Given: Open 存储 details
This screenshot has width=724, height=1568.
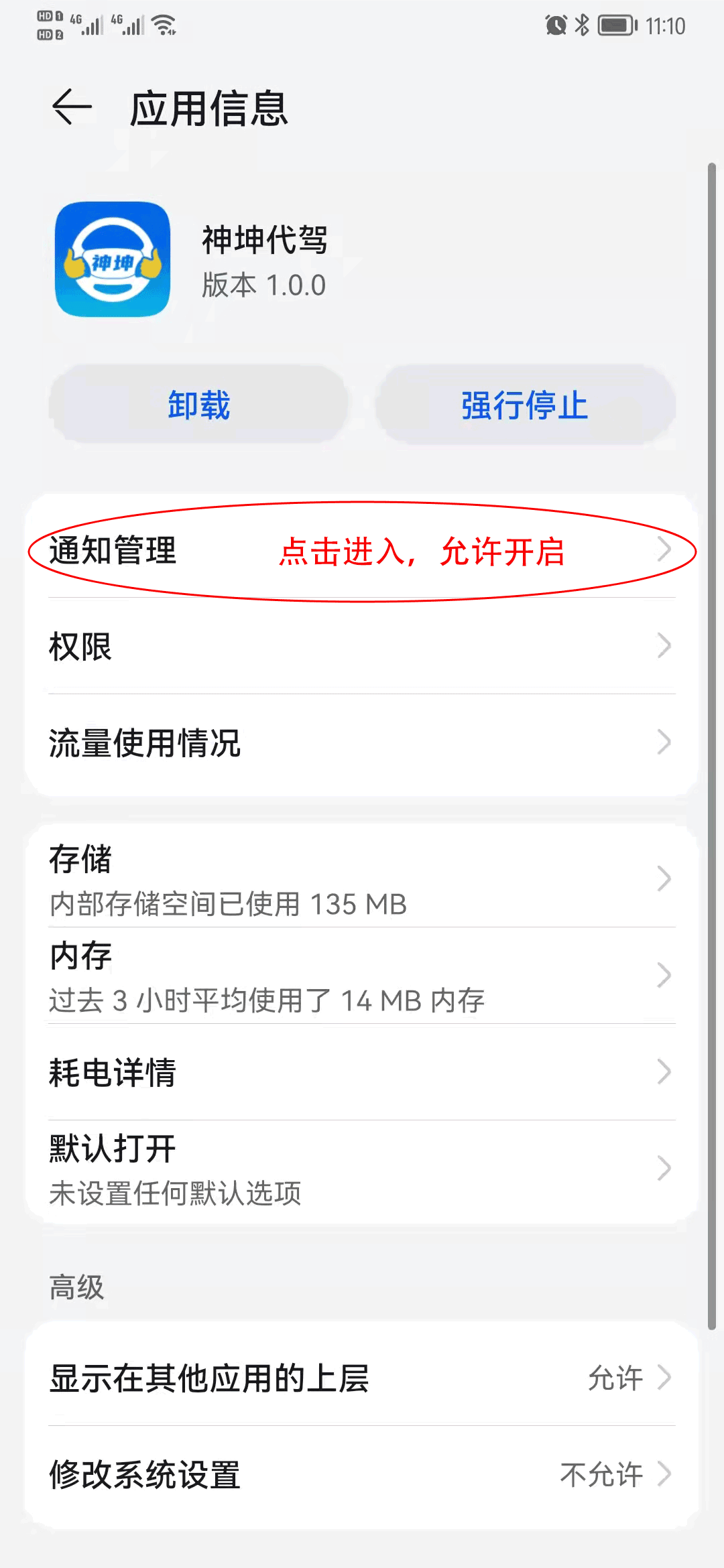Looking at the screenshot, I should [362, 878].
